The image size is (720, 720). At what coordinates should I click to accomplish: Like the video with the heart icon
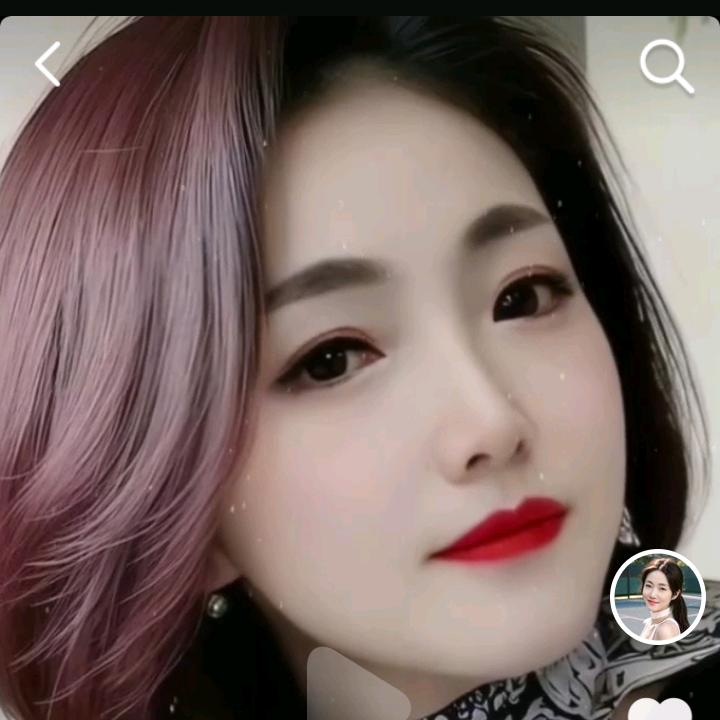pos(660,708)
